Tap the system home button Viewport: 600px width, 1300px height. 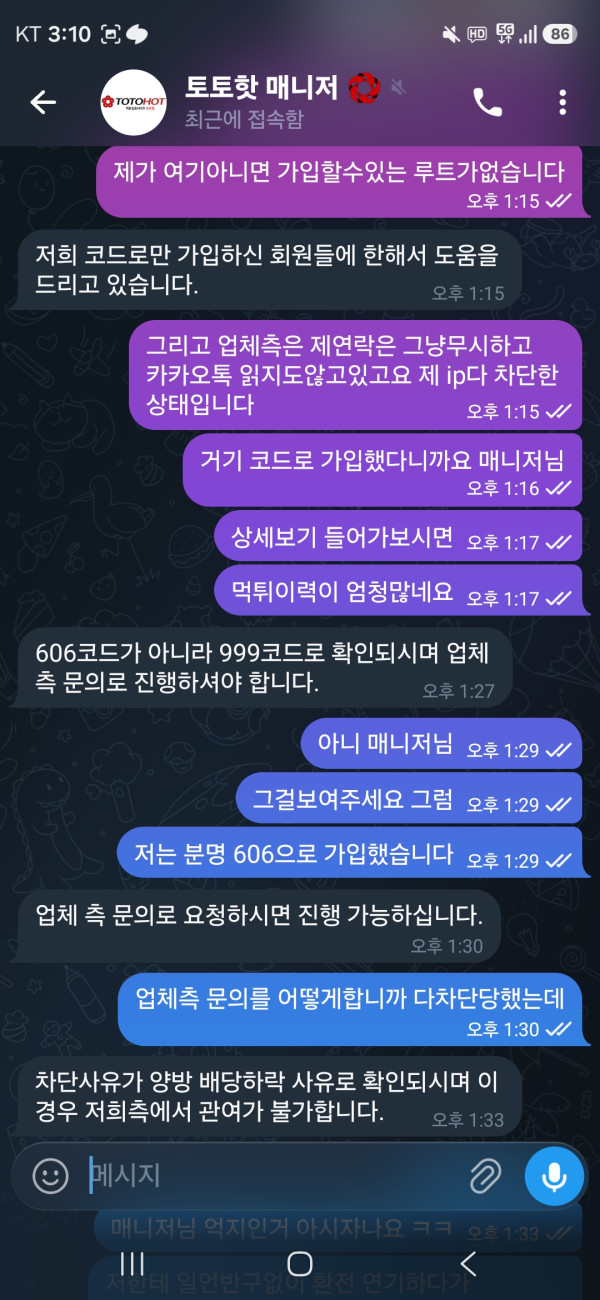pyautogui.click(x=299, y=1263)
